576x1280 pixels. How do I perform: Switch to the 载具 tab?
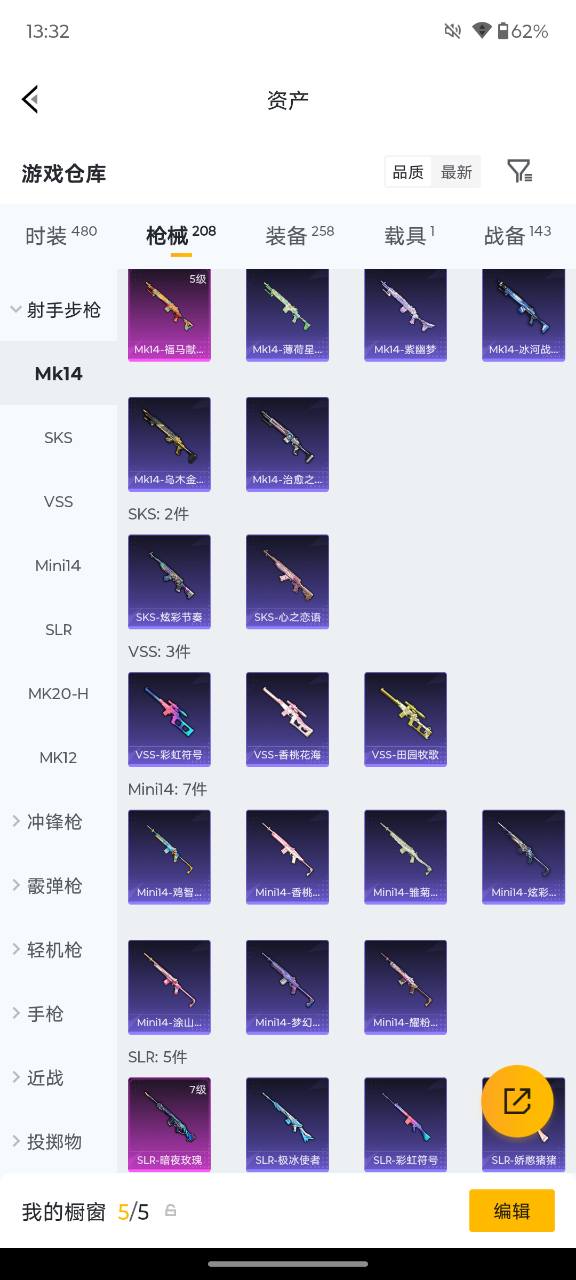click(410, 235)
